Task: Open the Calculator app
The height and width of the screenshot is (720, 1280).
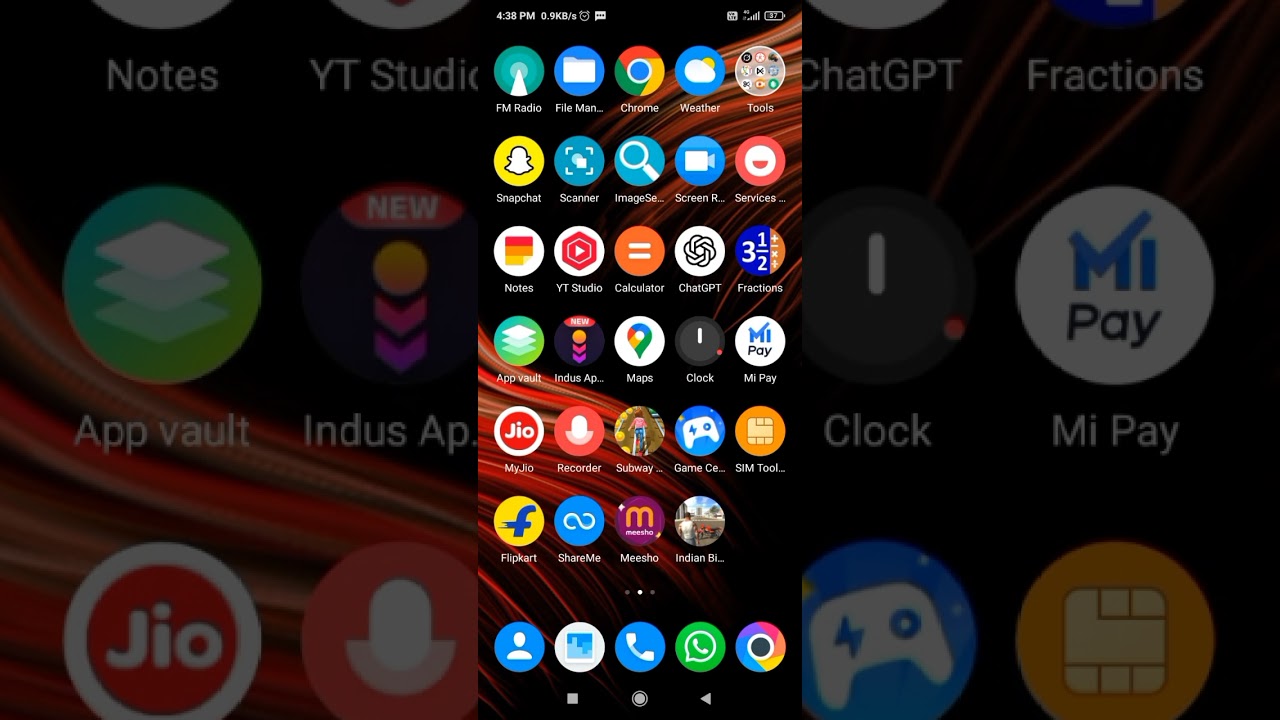Action: point(639,252)
